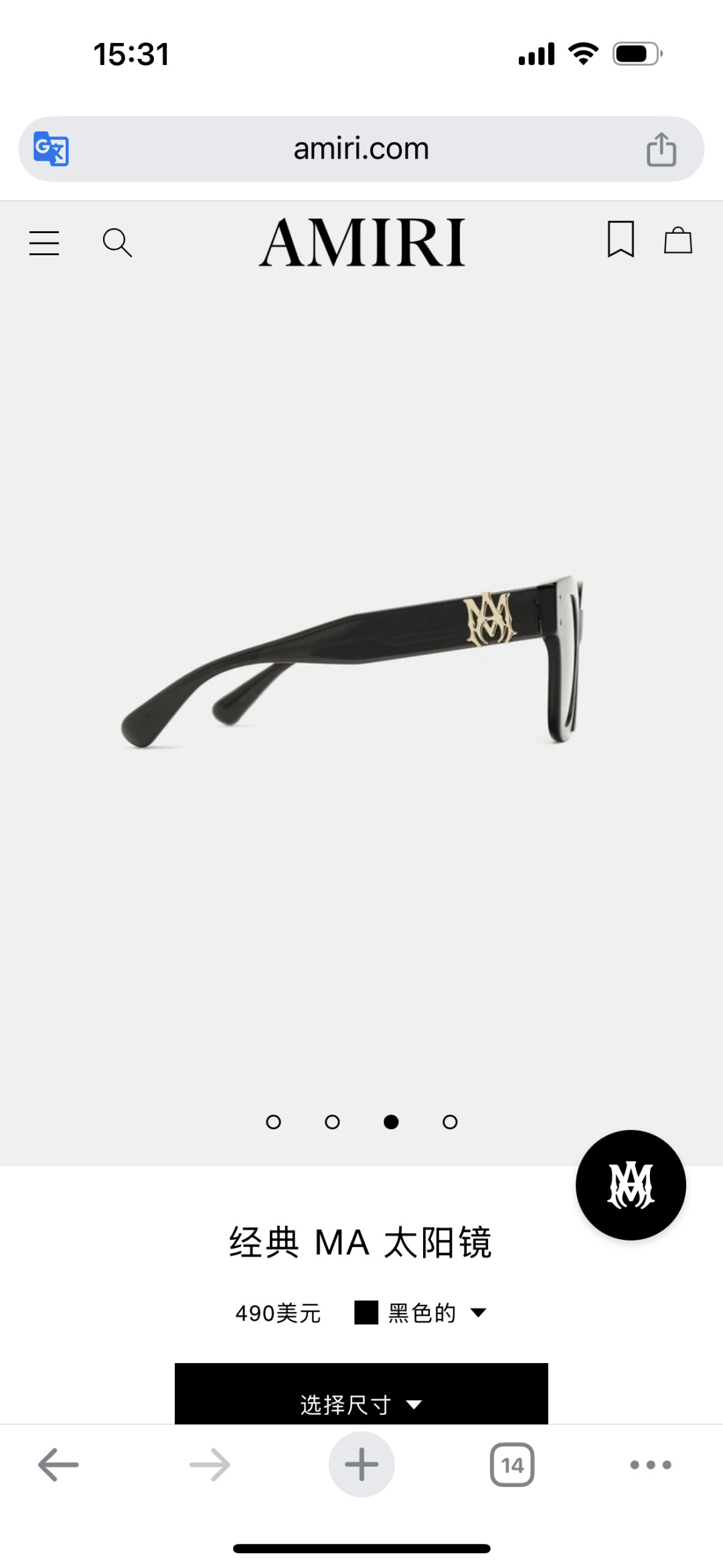
Task: Open the page translate icon
Action: coord(52,149)
